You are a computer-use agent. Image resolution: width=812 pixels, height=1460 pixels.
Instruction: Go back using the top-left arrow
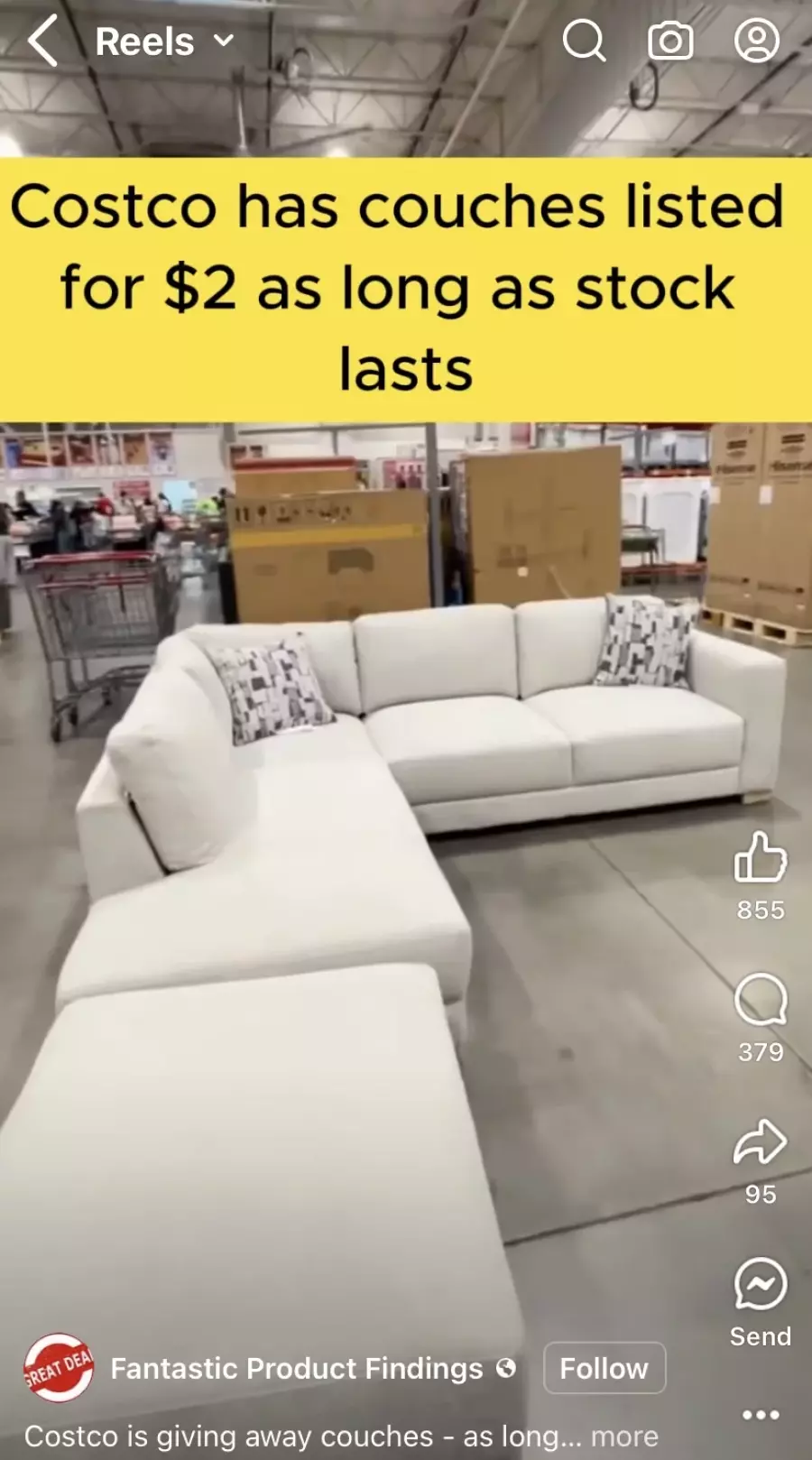pos(42,42)
